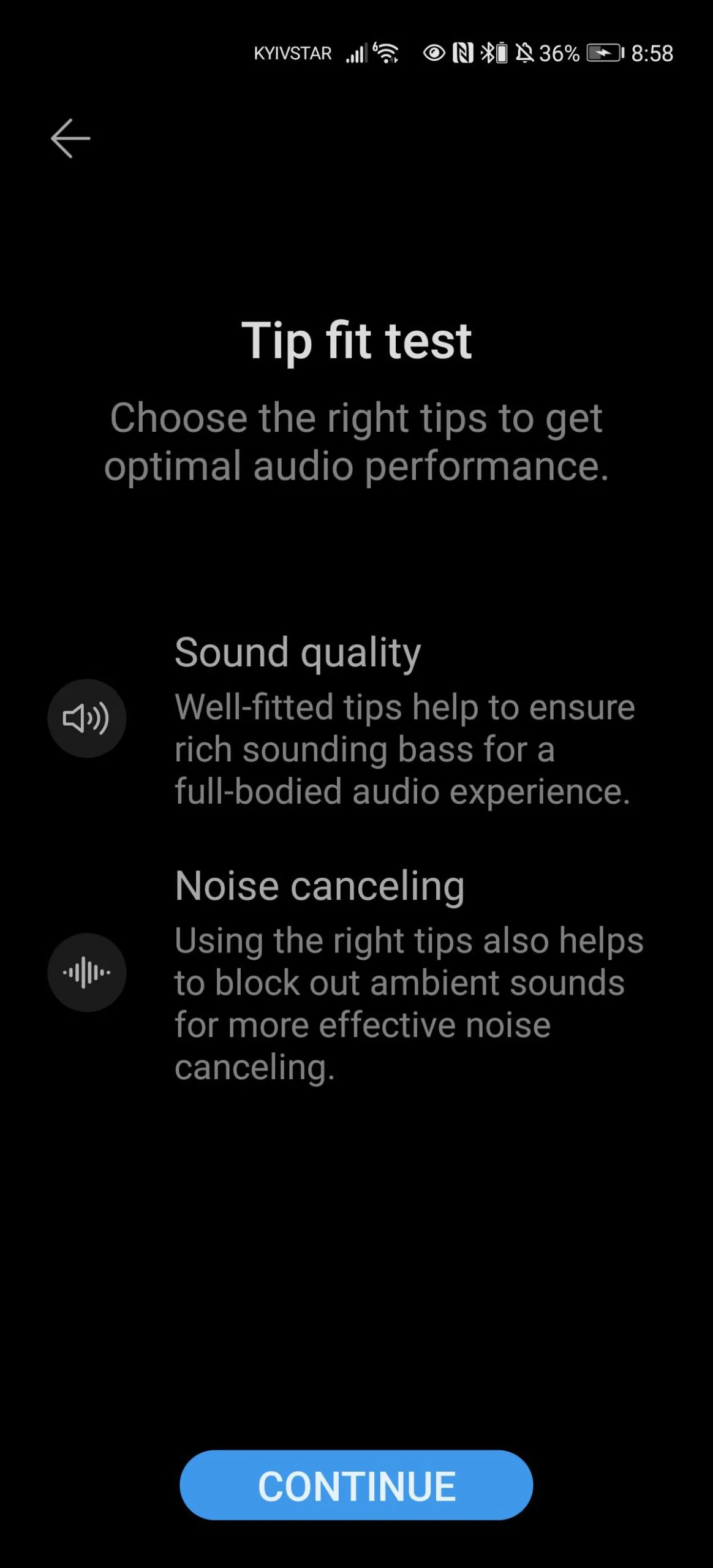Viewport: 713px width, 1568px height.
Task: Tap CONTINUE to start the fit test
Action: 356,1485
